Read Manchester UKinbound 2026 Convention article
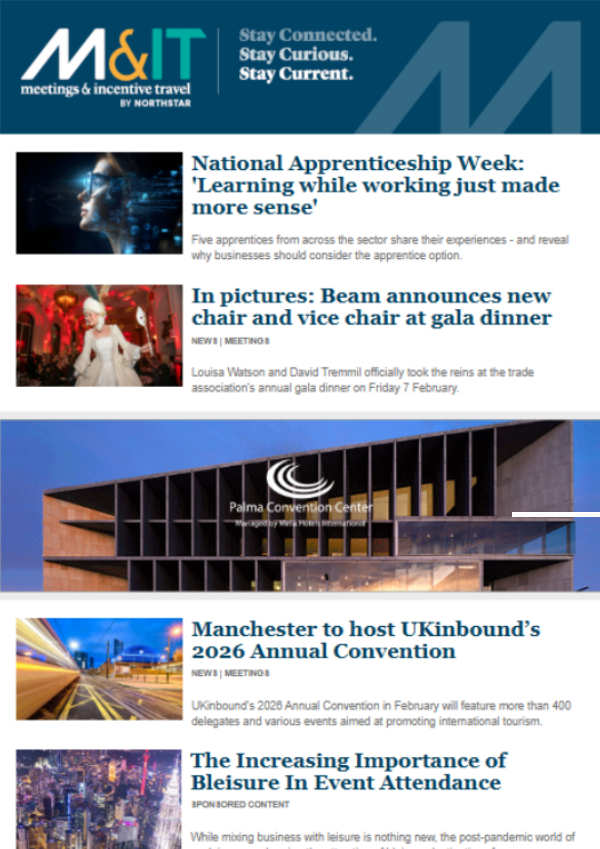The image size is (600, 849). [365, 640]
